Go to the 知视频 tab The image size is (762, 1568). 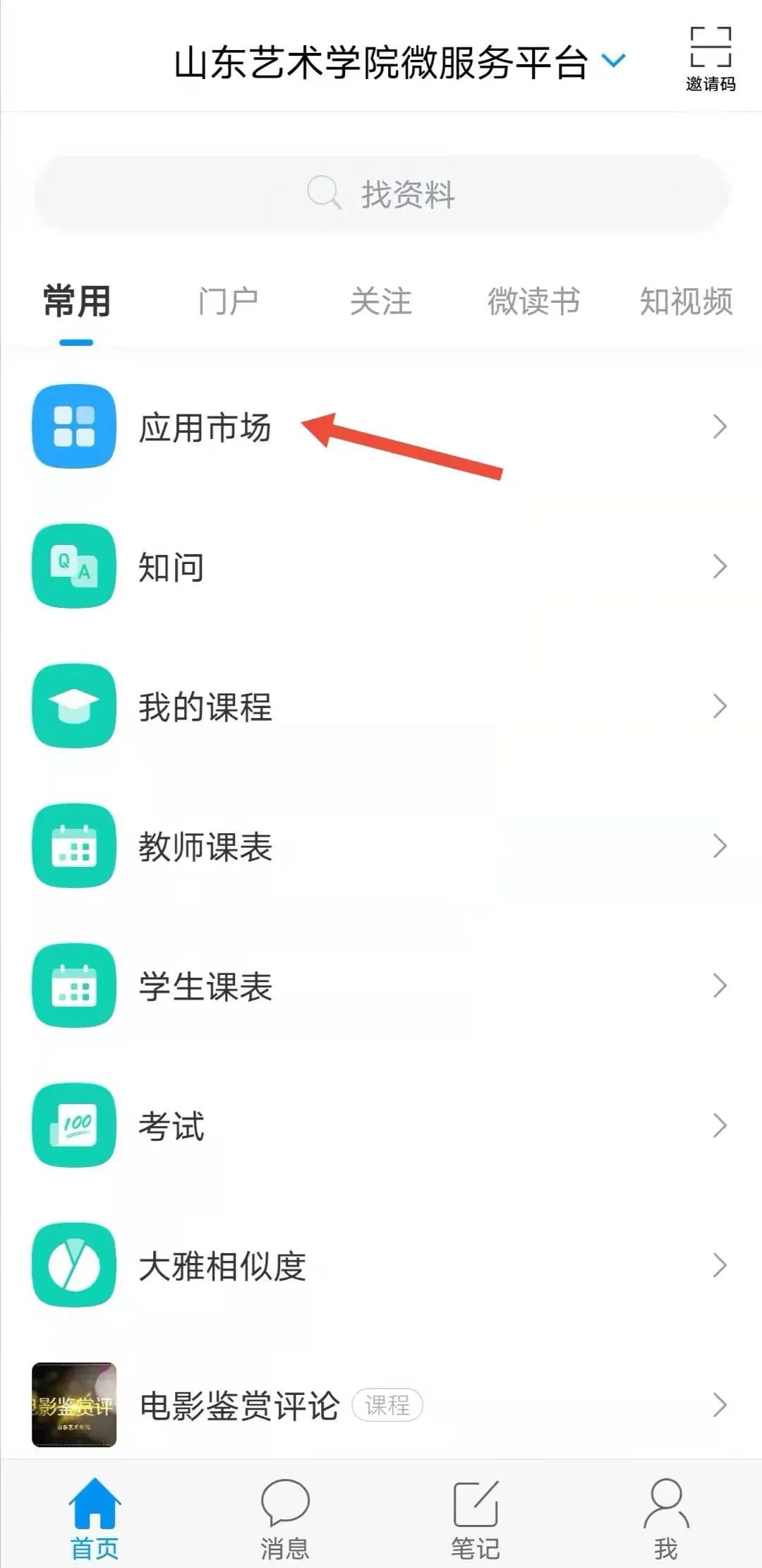686,301
